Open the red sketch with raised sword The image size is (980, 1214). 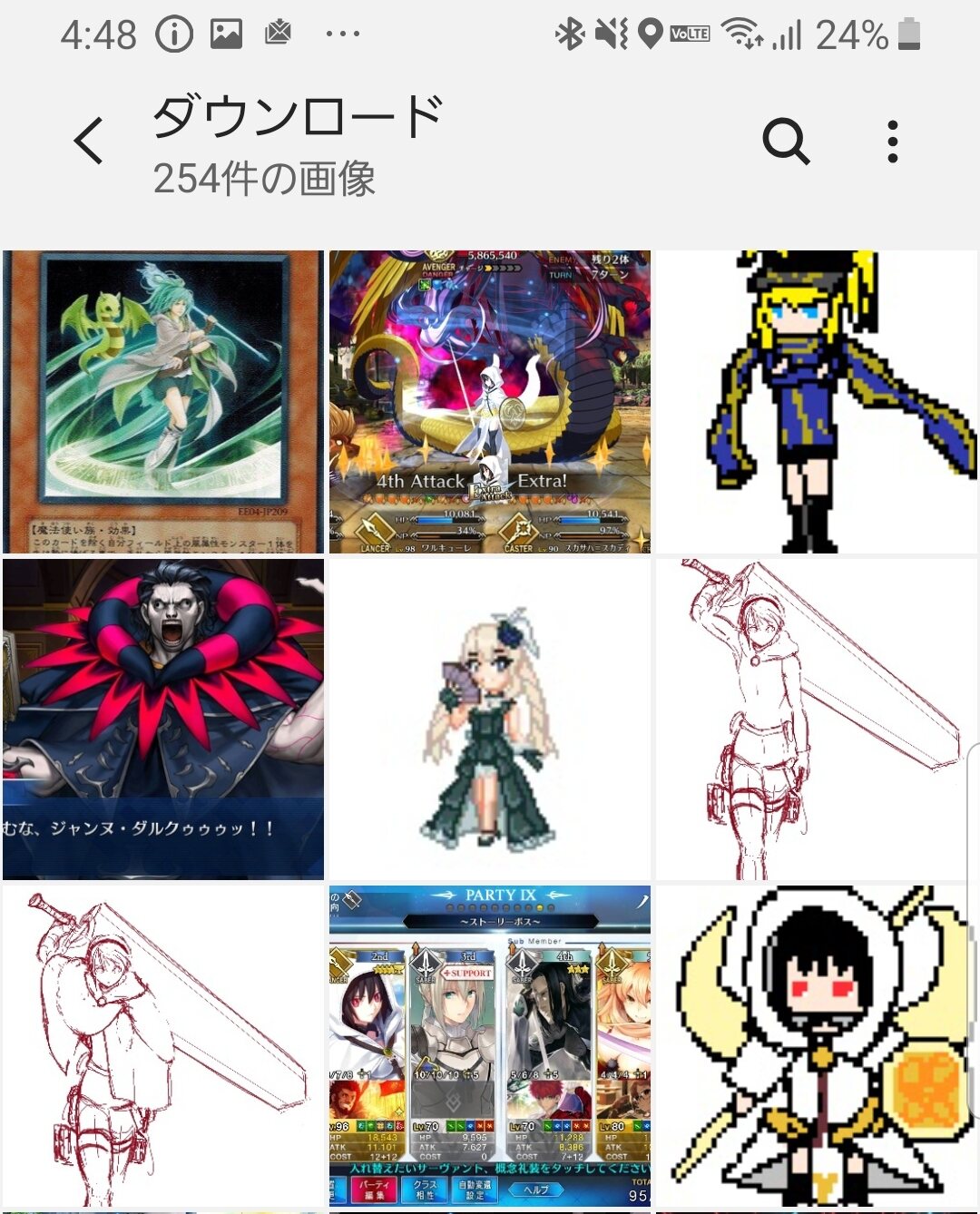[817, 720]
